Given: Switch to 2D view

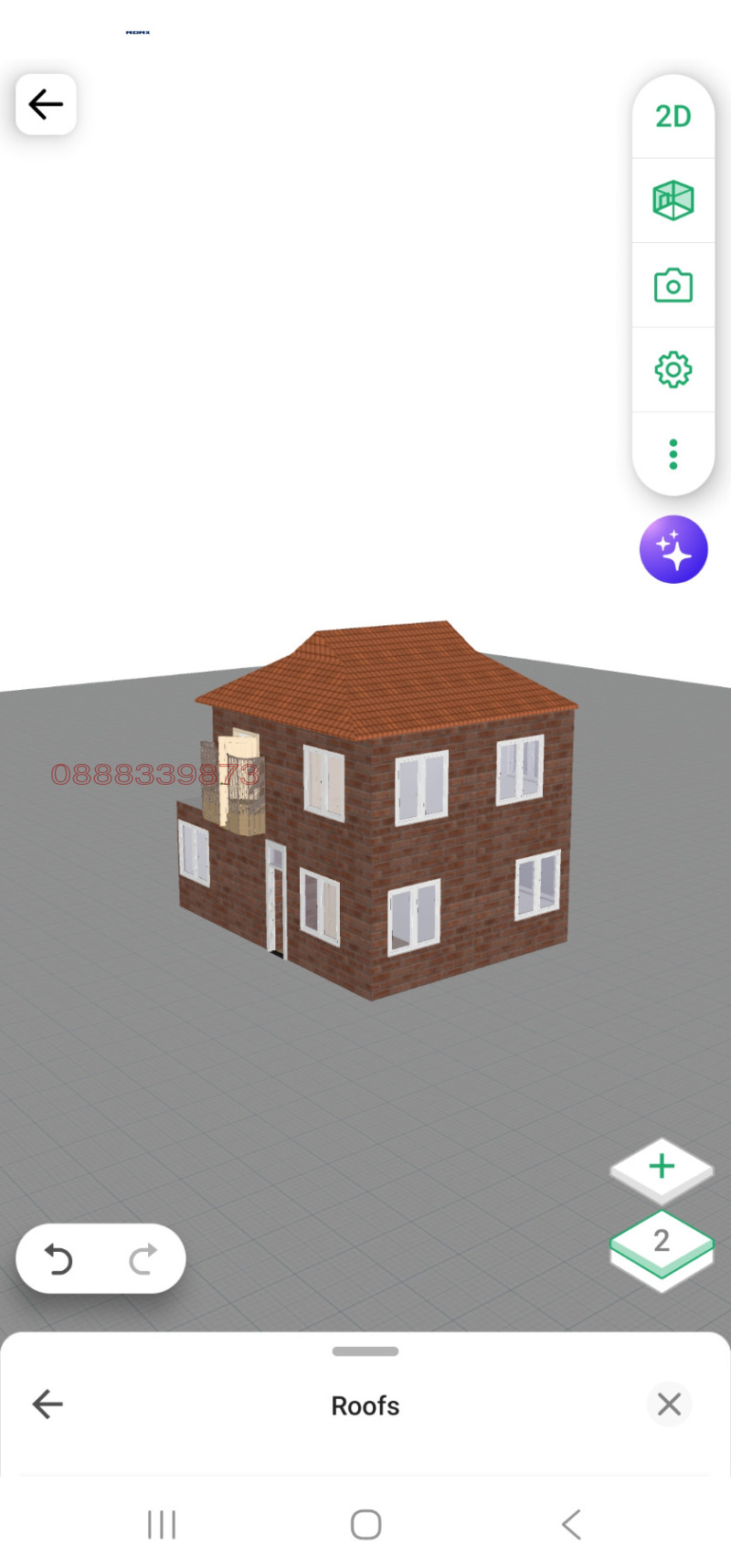Looking at the screenshot, I should pos(673,117).
